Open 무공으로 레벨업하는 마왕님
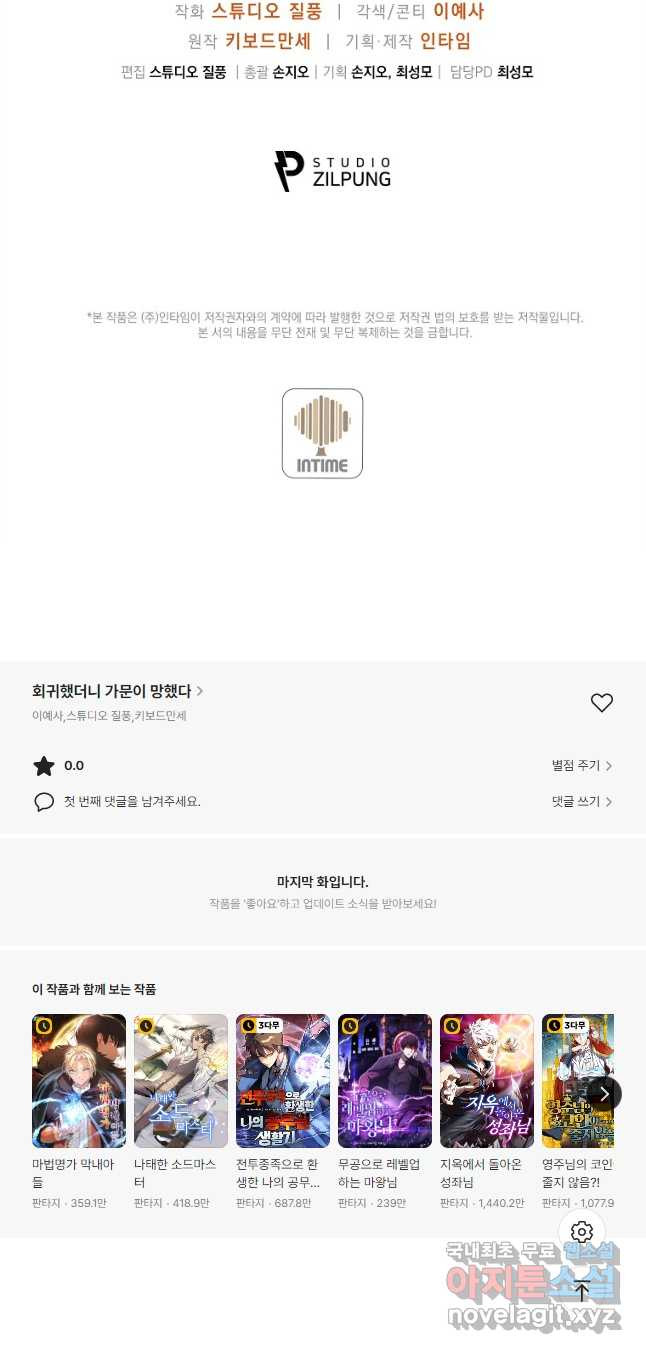The image size is (646, 1354). (x=385, y=1081)
